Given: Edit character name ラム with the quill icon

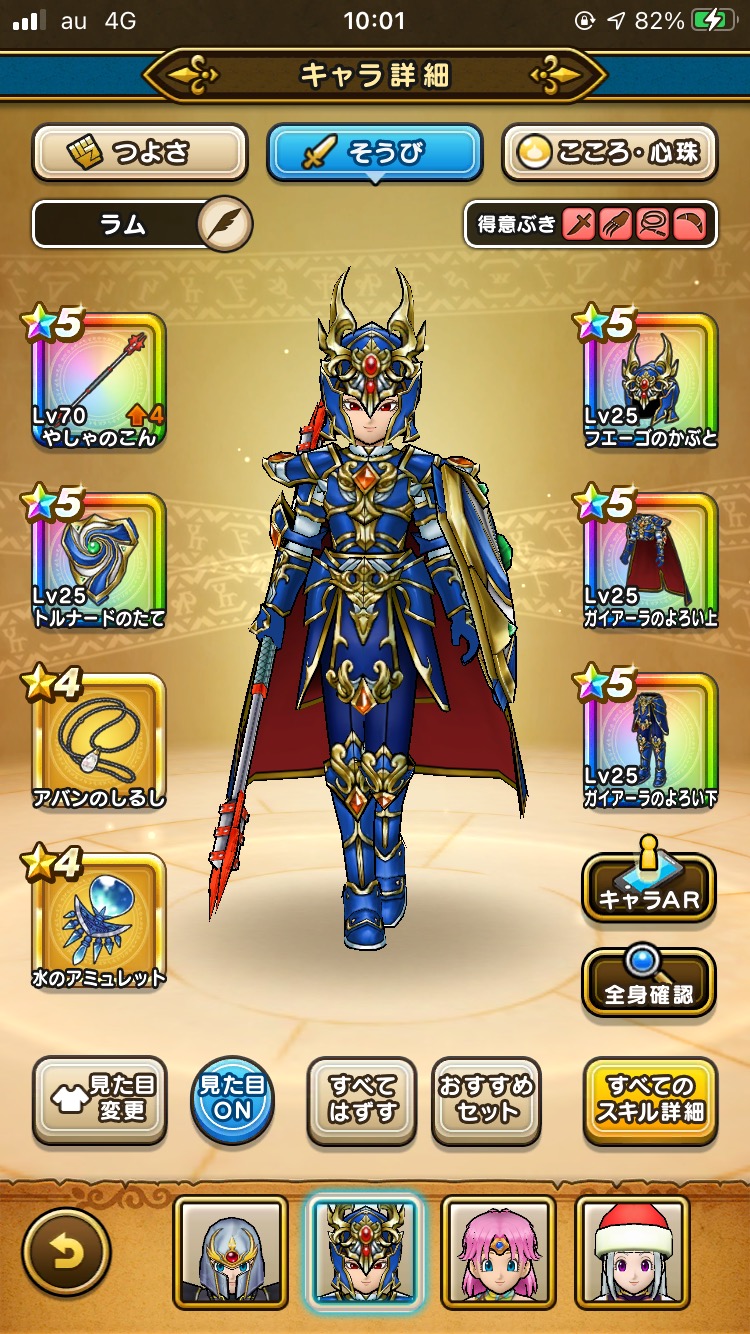Looking at the screenshot, I should tap(224, 223).
